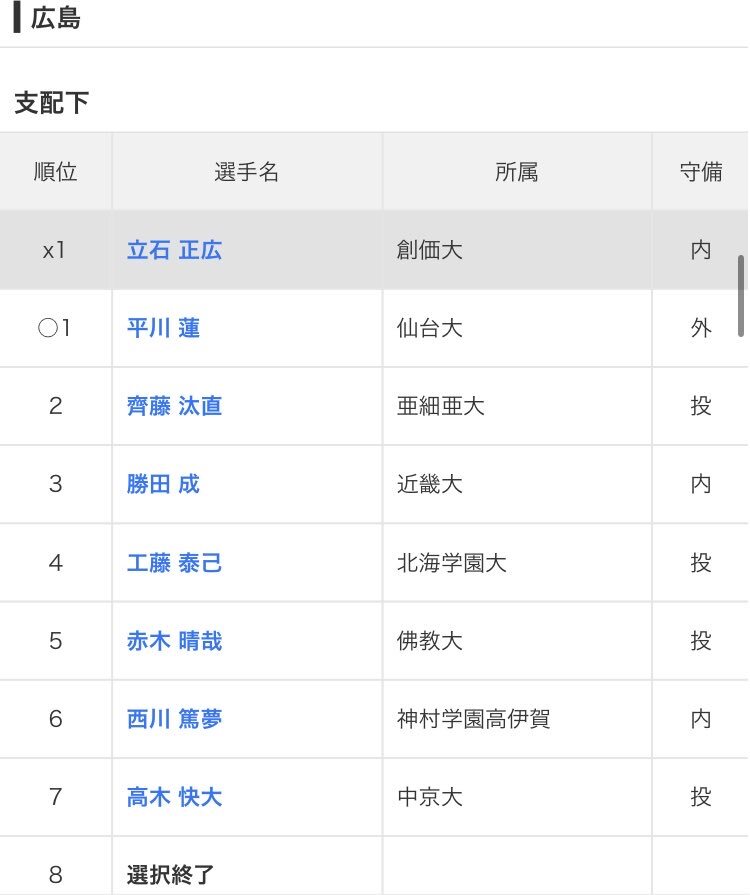View profile of 平川 蓮

tap(163, 328)
